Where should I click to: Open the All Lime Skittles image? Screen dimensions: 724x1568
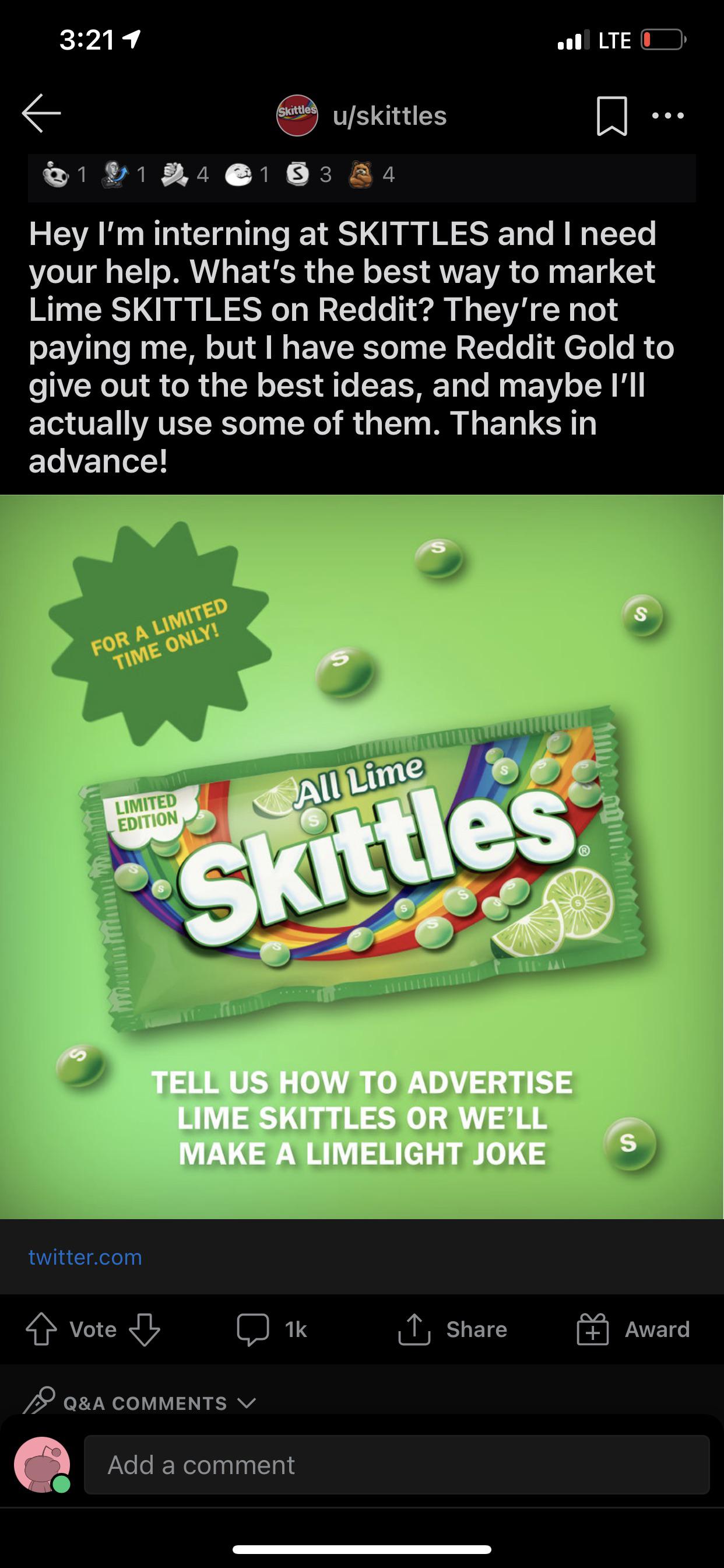[x=361, y=856]
